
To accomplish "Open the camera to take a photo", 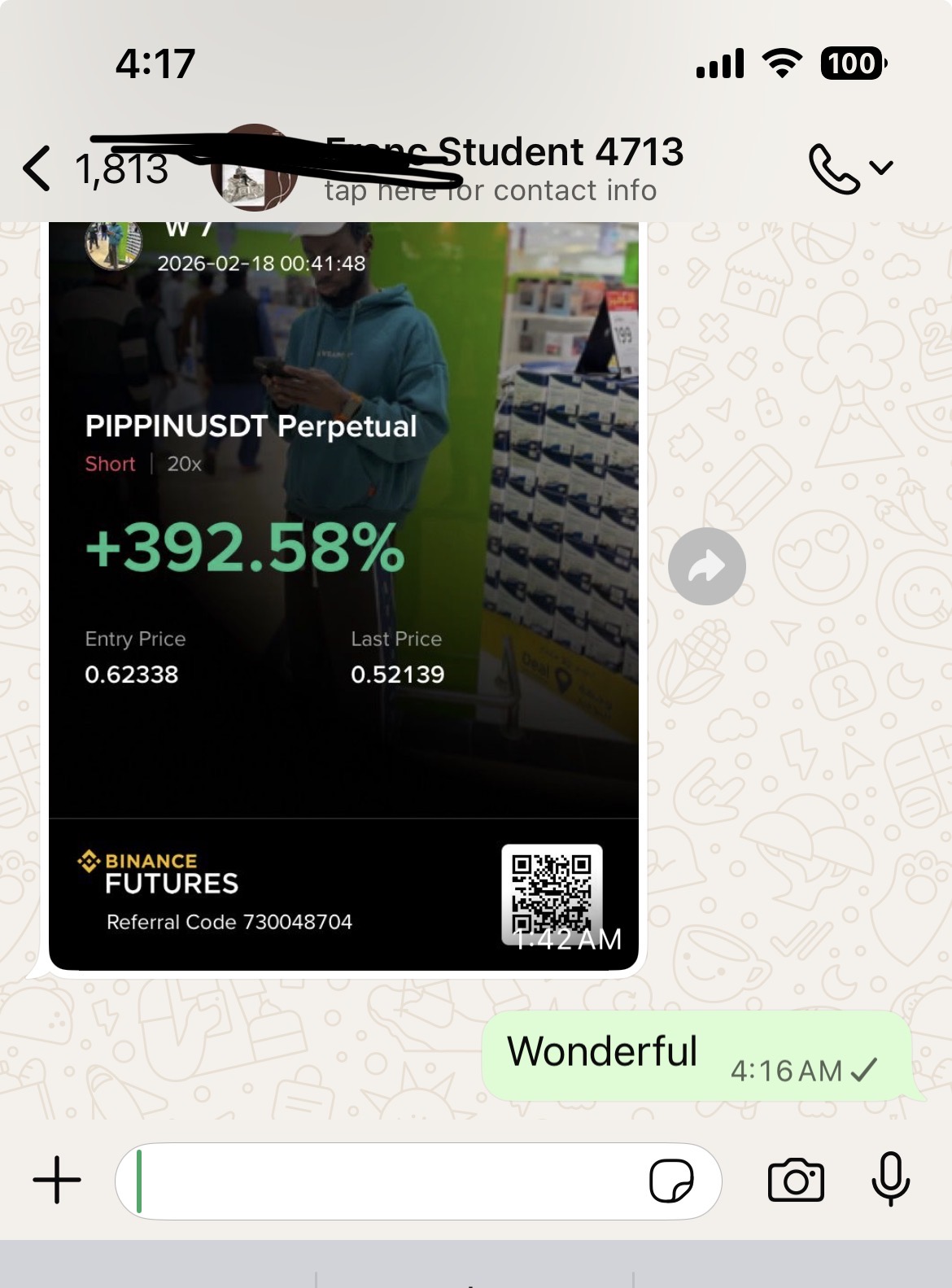I will click(796, 1180).
